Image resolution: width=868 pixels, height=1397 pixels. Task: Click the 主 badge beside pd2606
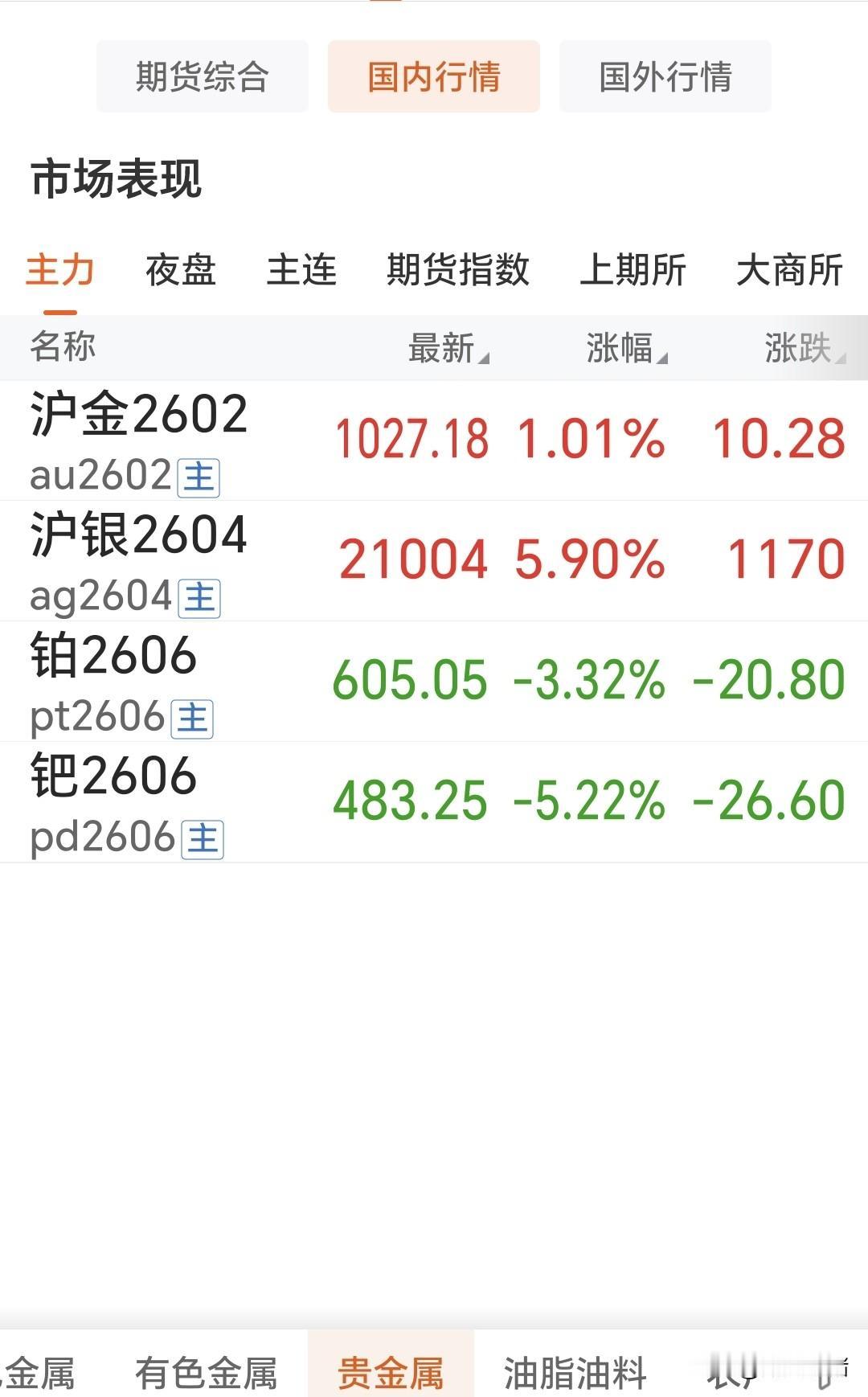click(205, 838)
